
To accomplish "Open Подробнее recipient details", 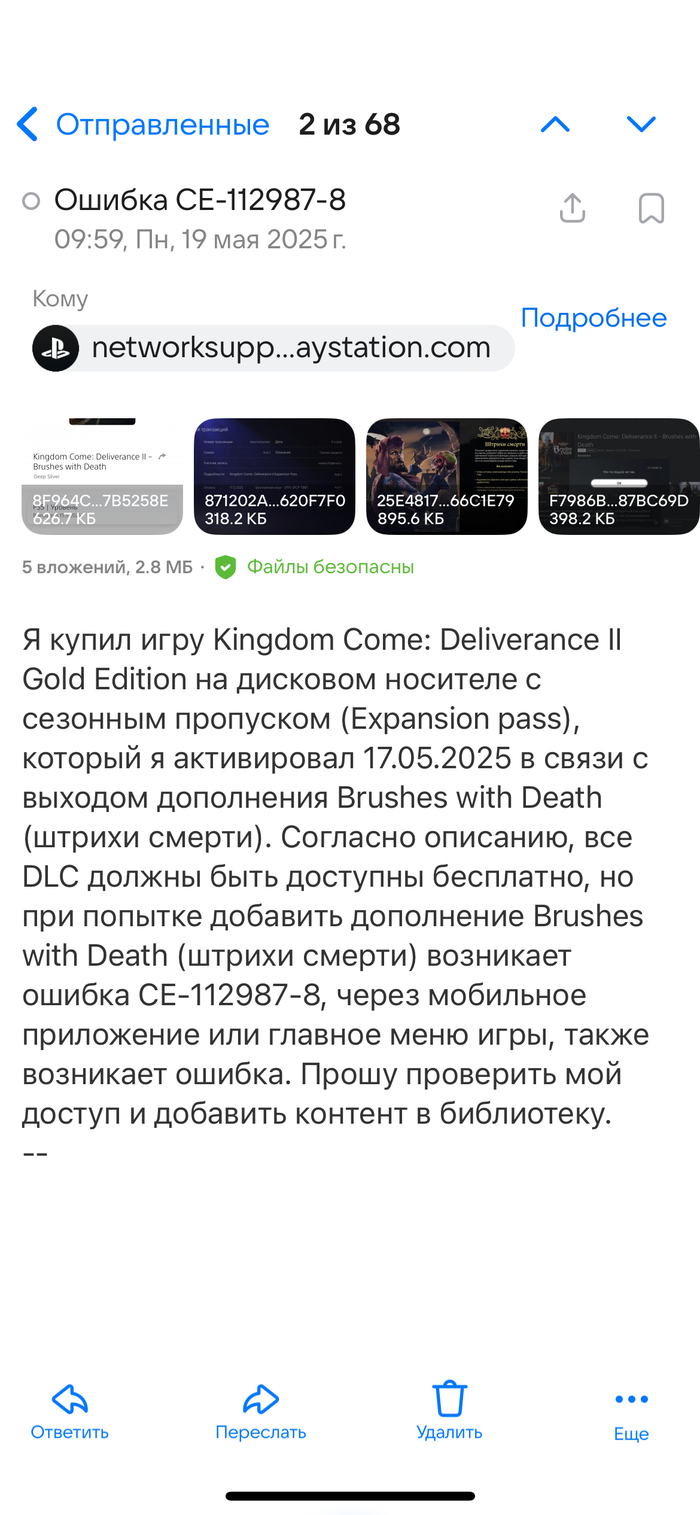I will click(x=593, y=318).
